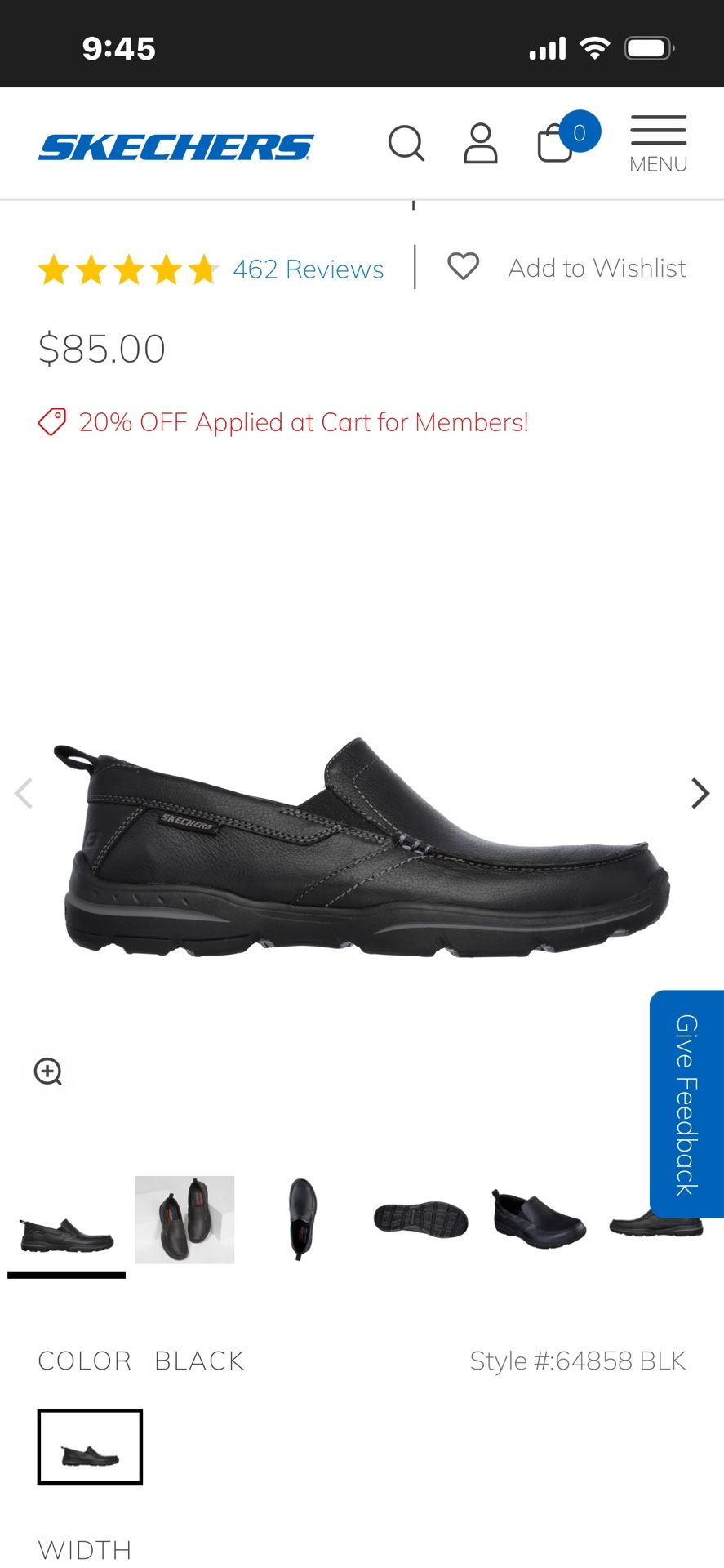Show the next product image arrow
The width and height of the screenshot is (724, 1568).
tap(700, 793)
